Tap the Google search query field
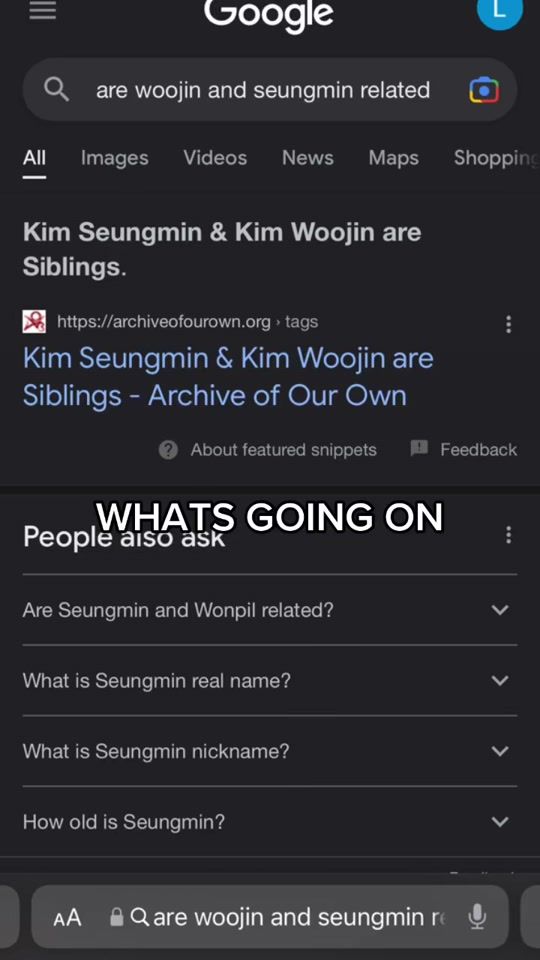Image resolution: width=540 pixels, height=960 pixels. 263,91
